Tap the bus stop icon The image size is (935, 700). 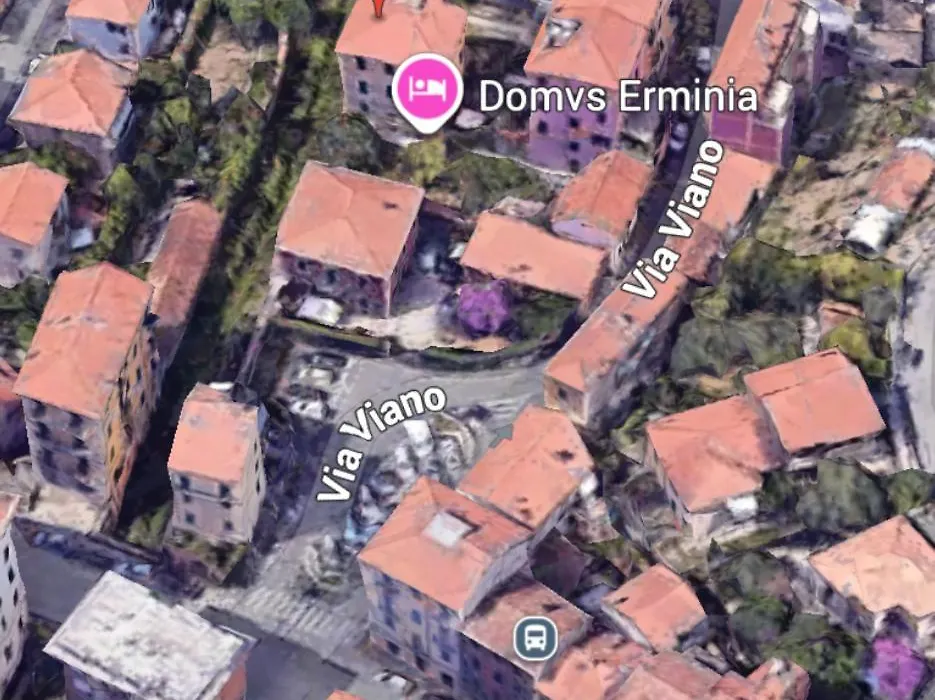click(536, 638)
